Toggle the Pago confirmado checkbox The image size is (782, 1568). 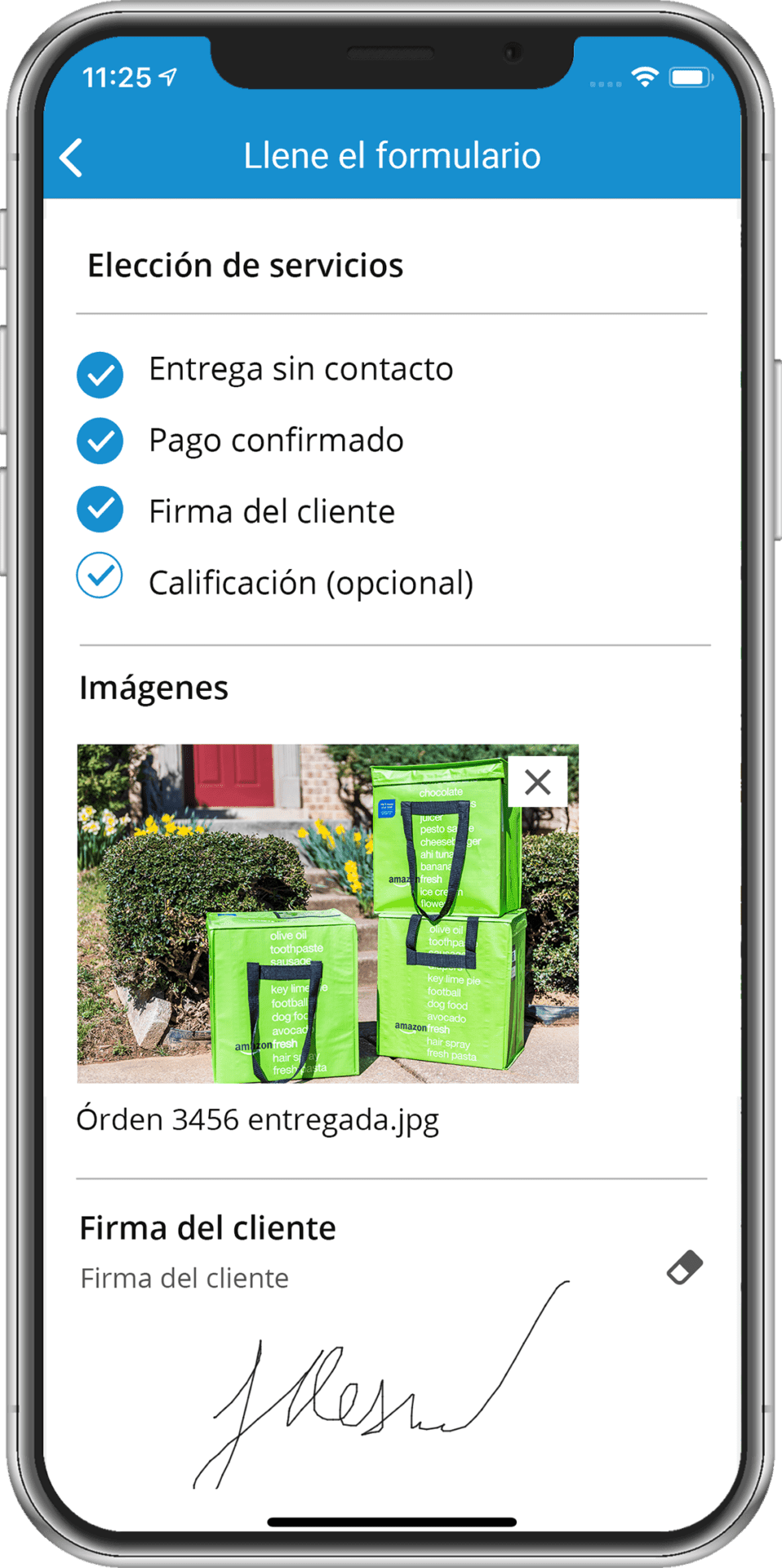[x=100, y=441]
